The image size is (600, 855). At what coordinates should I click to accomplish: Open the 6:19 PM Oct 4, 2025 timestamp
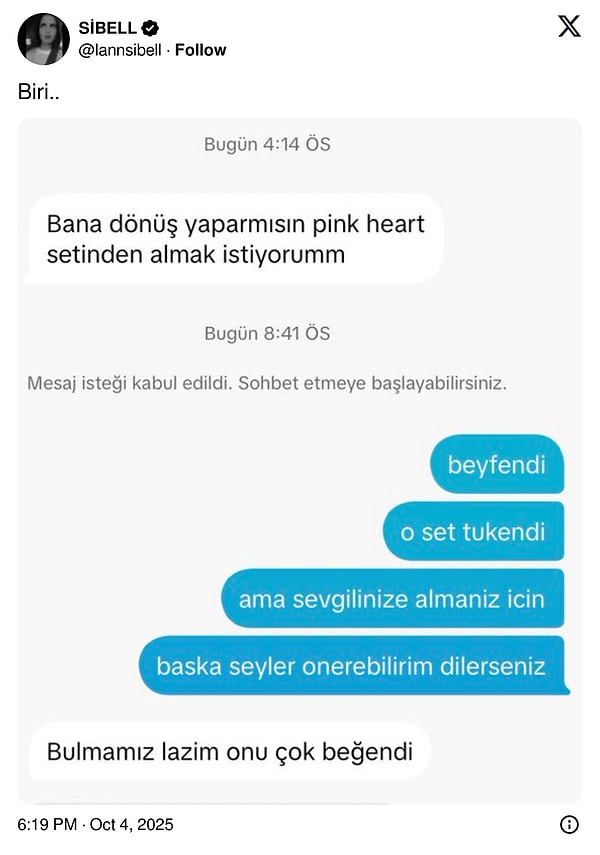[96, 824]
